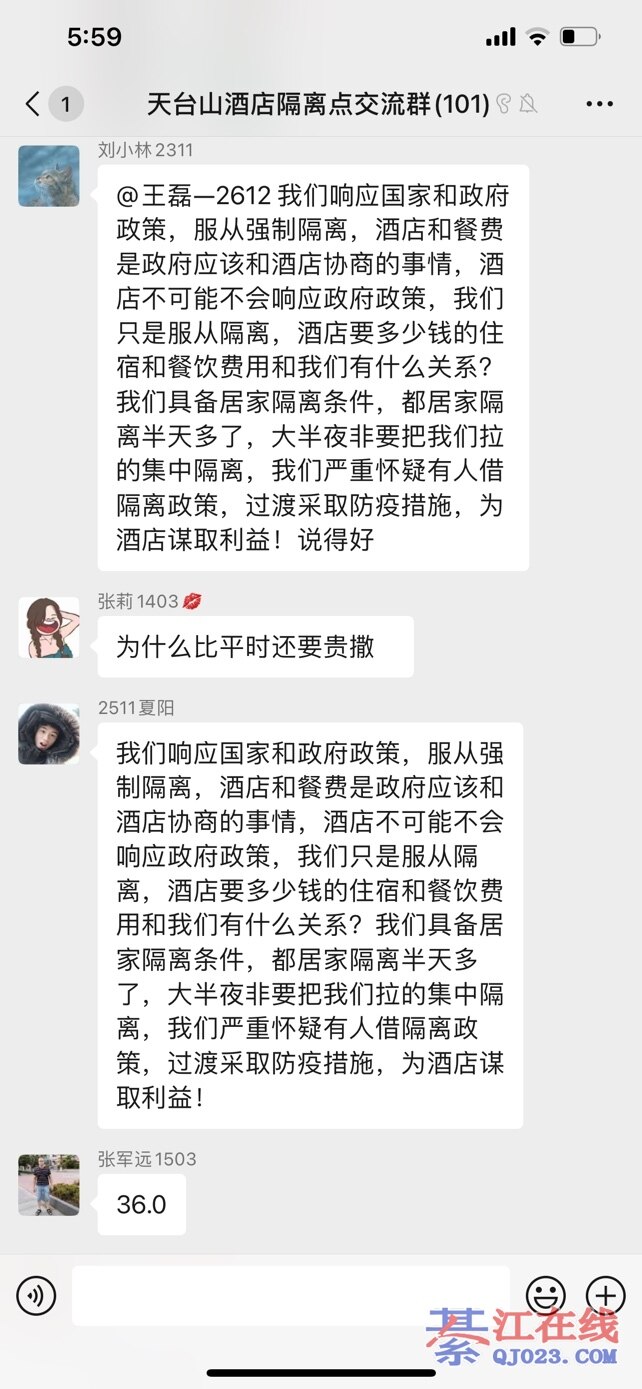
Task: Open 张军远 1503's profile avatar
Action: pos(49,1185)
